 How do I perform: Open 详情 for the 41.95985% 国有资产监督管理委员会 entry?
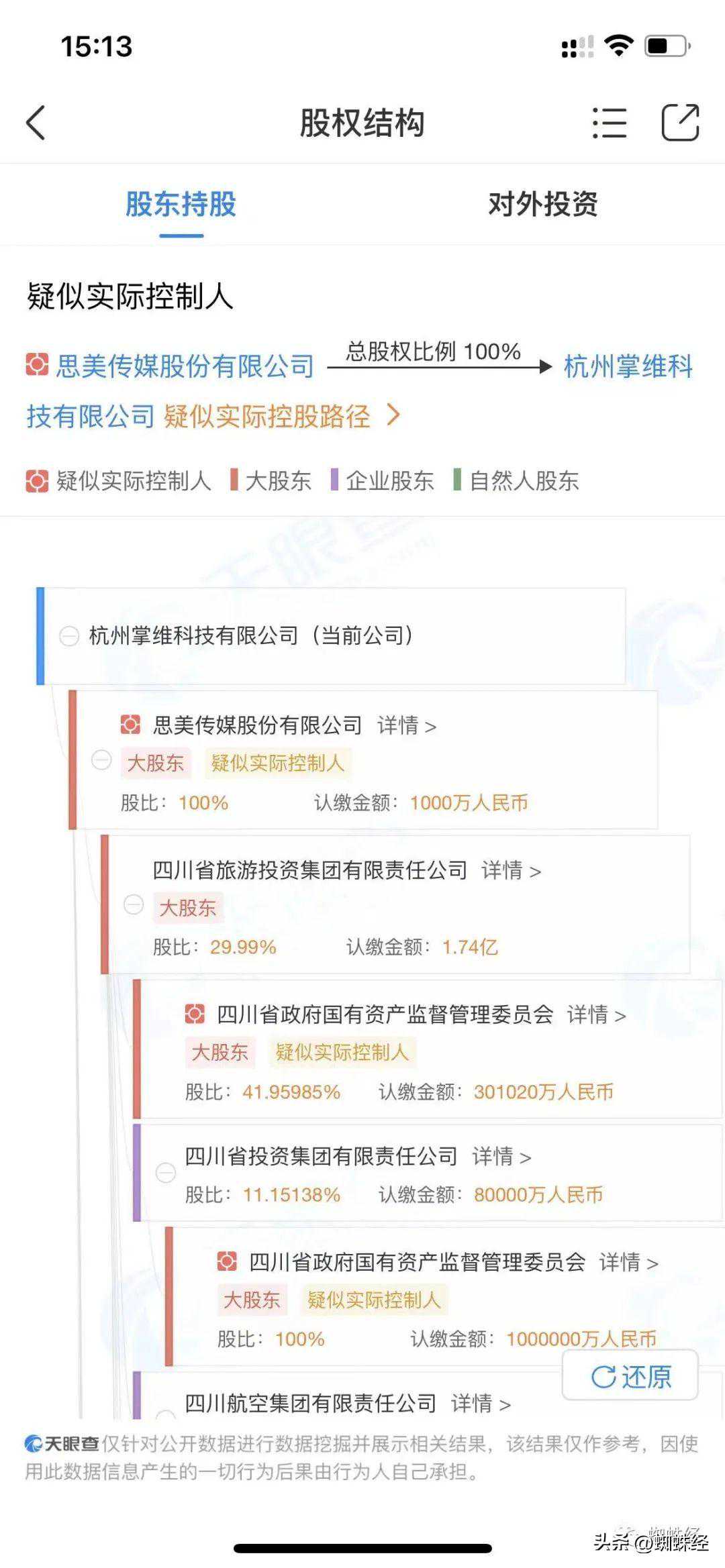[596, 1015]
